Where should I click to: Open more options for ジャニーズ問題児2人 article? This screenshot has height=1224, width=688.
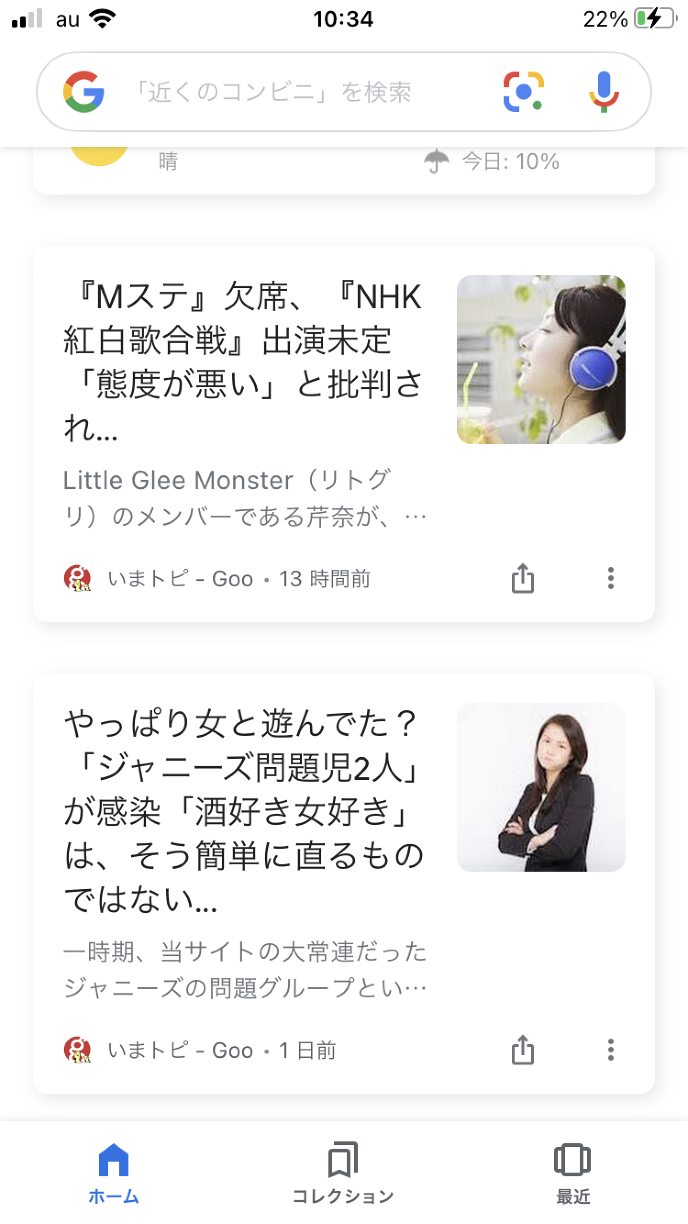tap(610, 1050)
